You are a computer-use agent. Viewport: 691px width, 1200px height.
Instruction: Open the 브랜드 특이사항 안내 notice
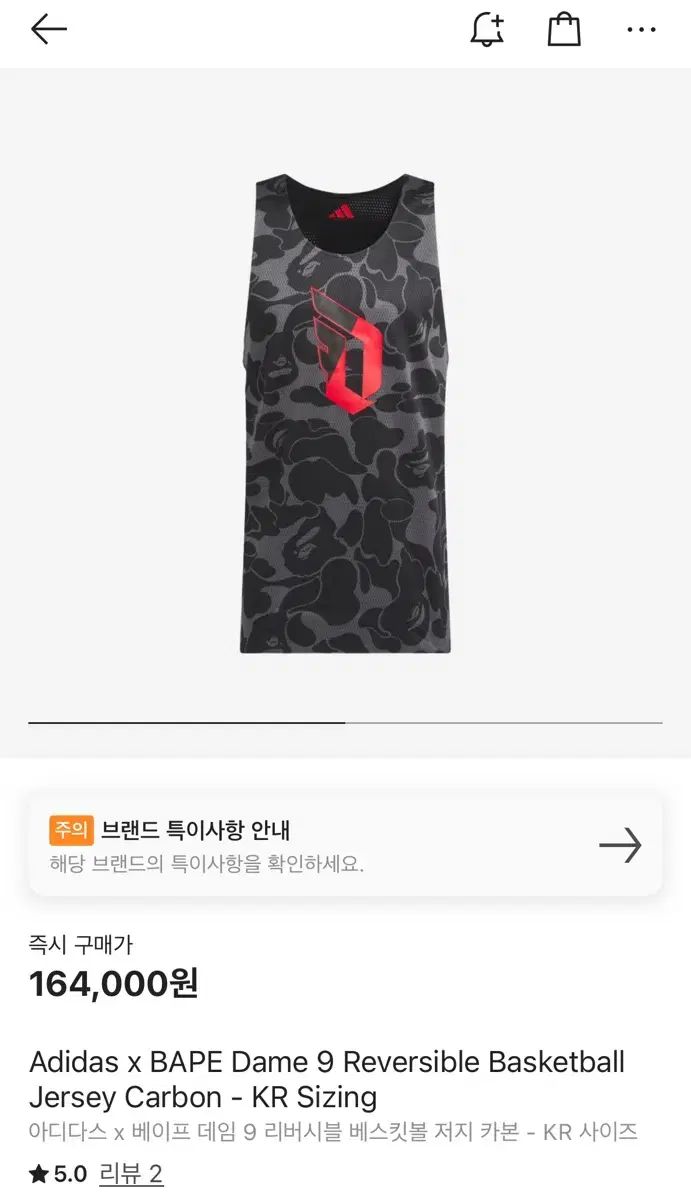click(345, 845)
